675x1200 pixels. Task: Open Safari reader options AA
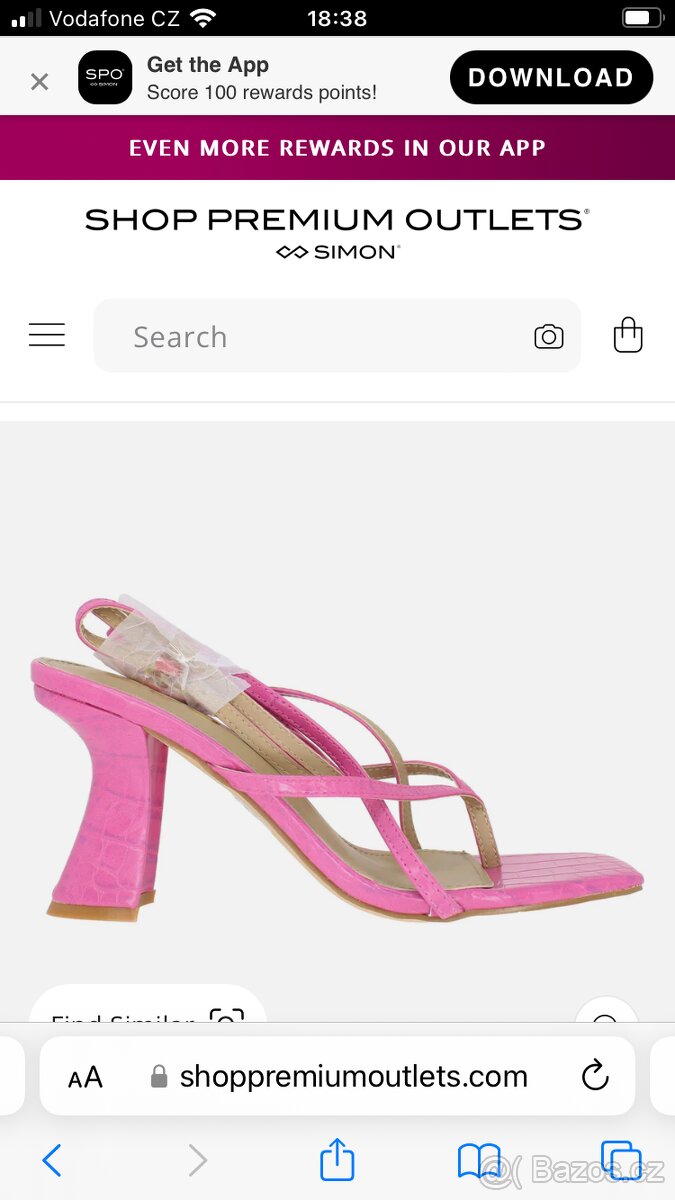coord(85,1077)
